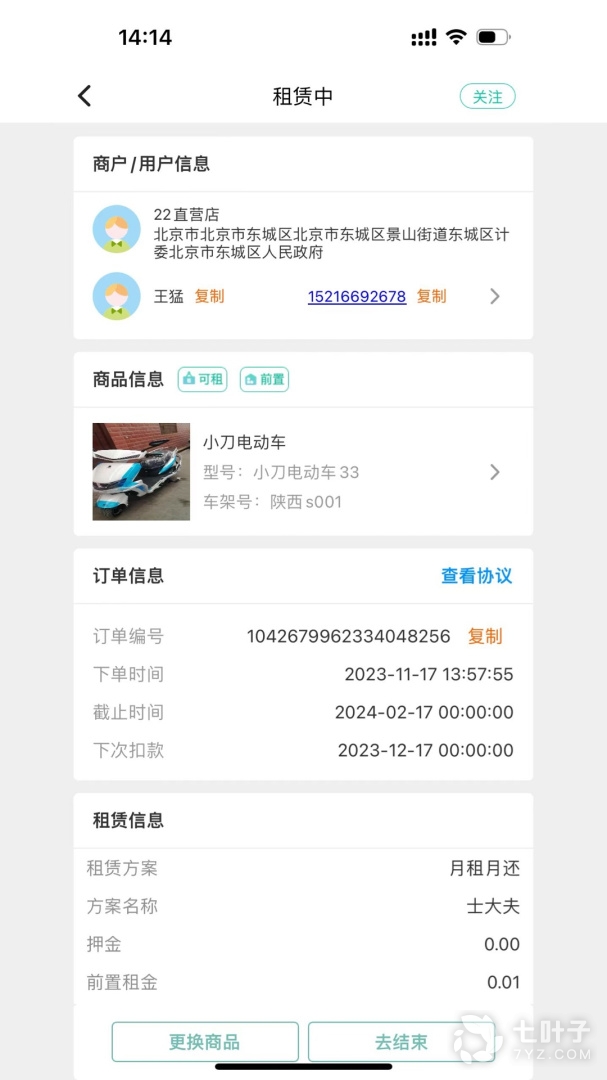The width and height of the screenshot is (607, 1080).
Task: Tap 去结束 to end rental
Action: [x=401, y=1042]
